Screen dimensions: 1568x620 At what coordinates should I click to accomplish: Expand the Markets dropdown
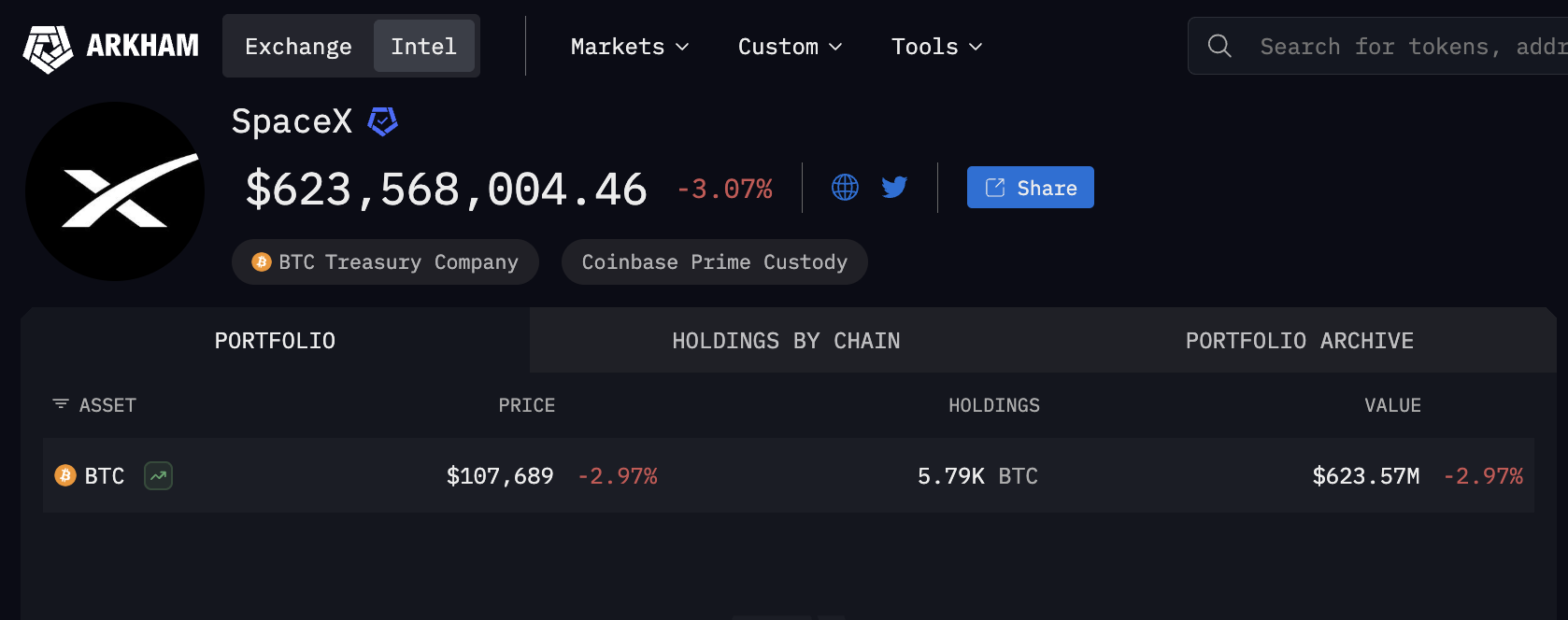[629, 47]
